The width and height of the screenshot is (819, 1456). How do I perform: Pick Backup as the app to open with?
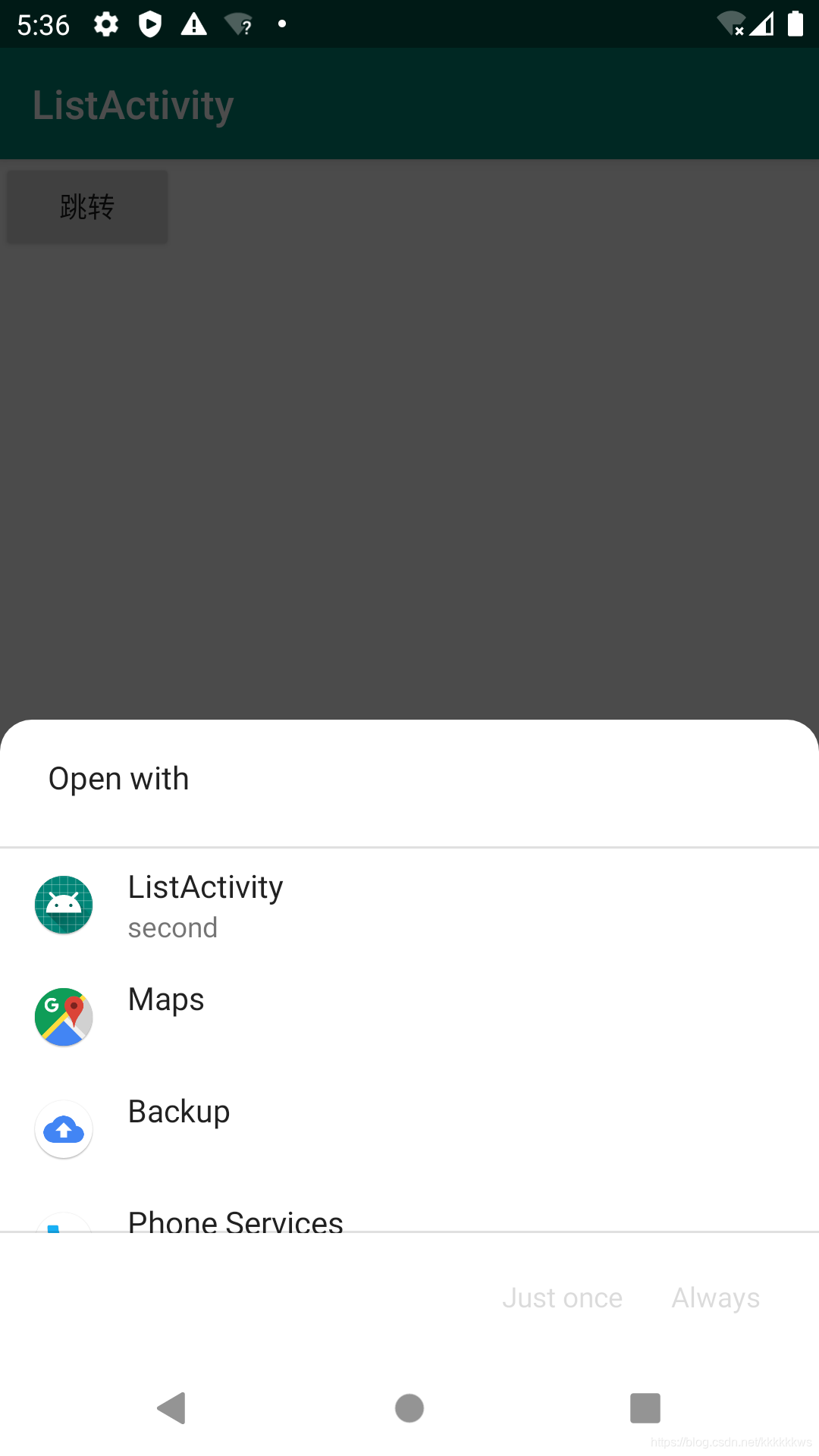pyautogui.click(x=409, y=1130)
